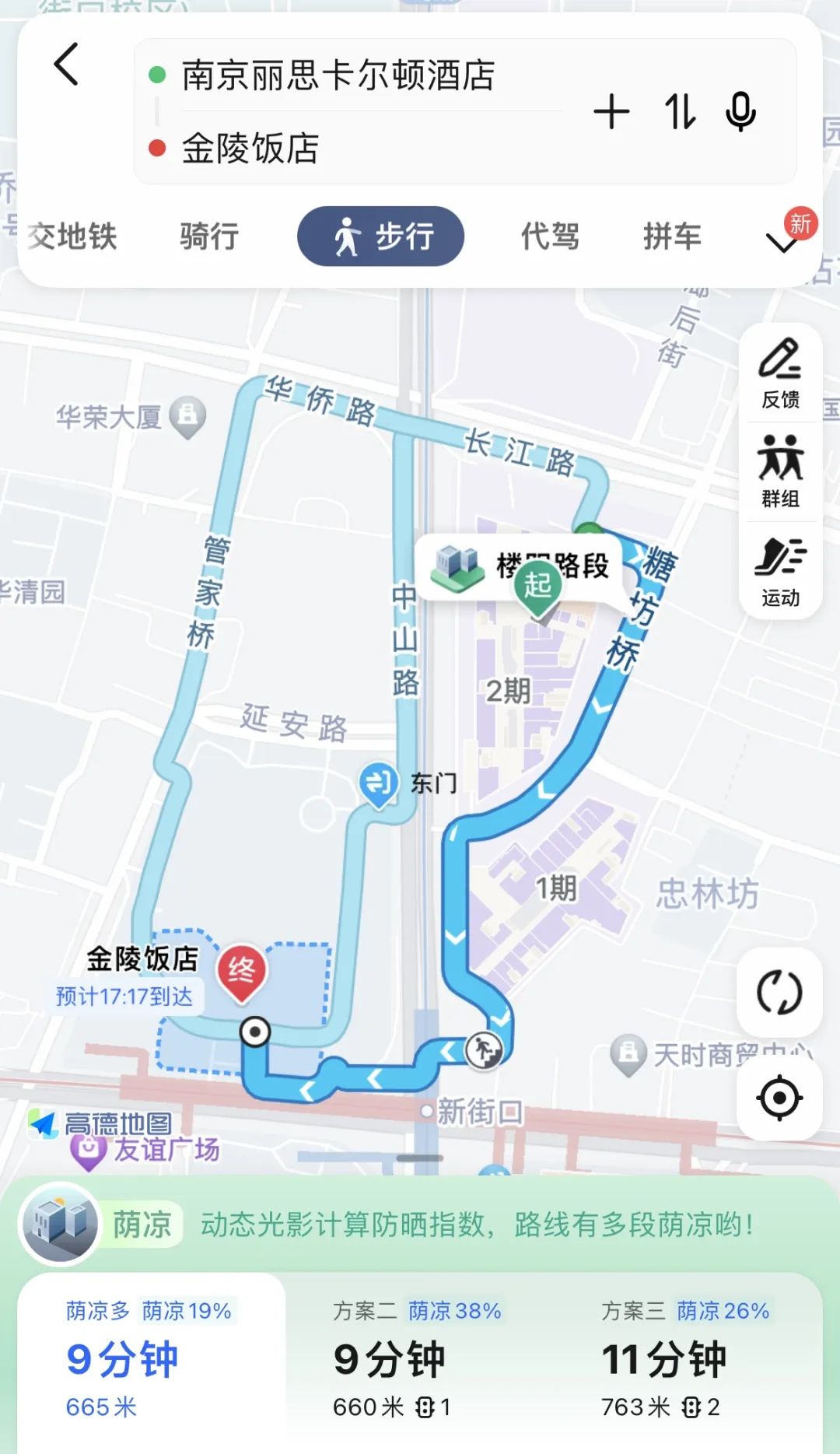Viewport: 840px width, 1454px height.
Task: Edit the starting point 南京丽思卡尔顿酒店
Action: 338,75
